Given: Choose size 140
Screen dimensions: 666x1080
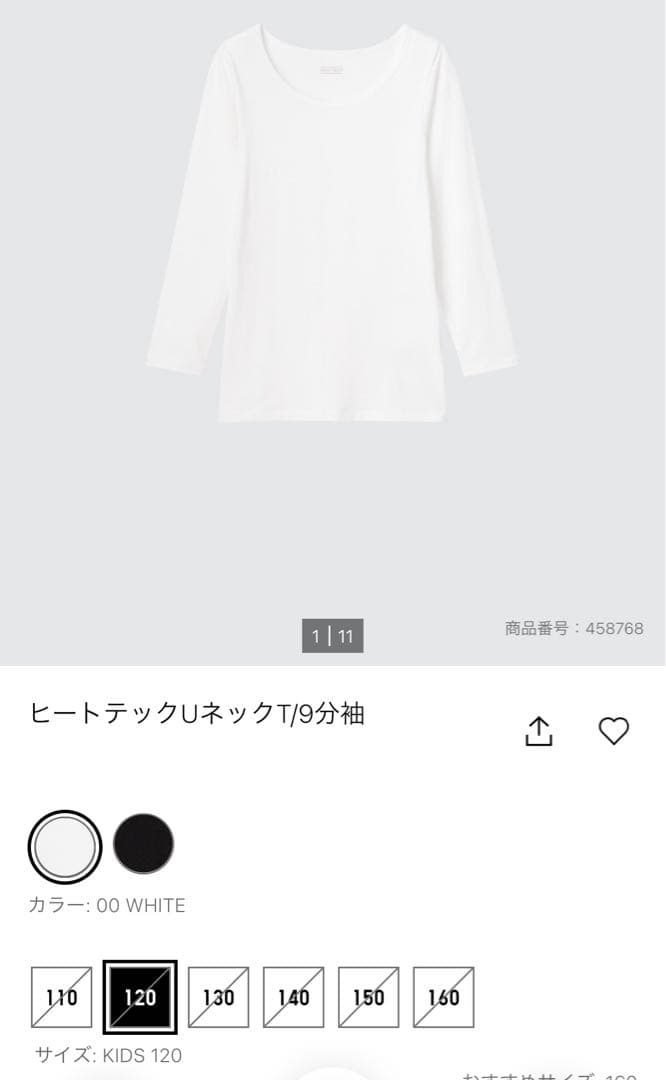Looking at the screenshot, I should tap(293, 997).
